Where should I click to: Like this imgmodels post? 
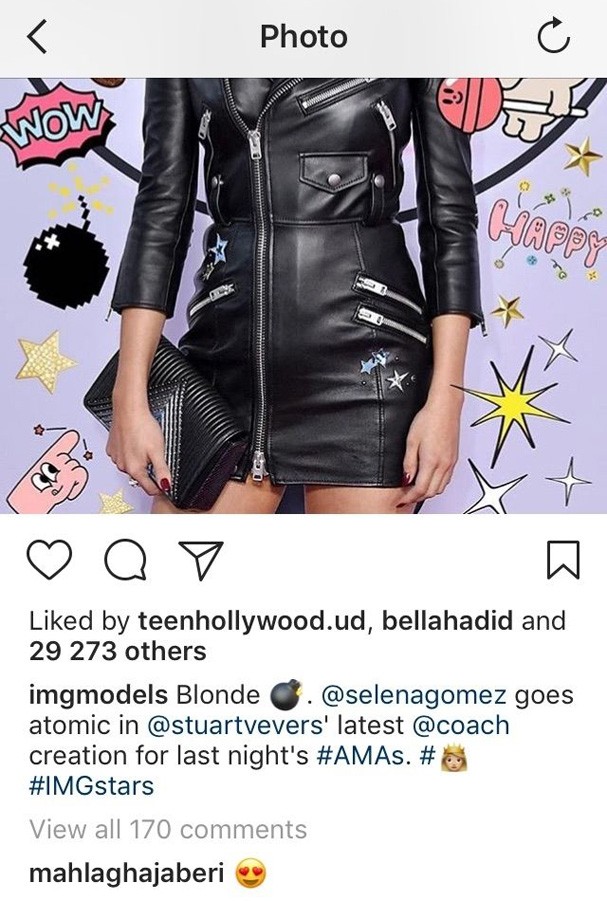pyautogui.click(x=49, y=561)
